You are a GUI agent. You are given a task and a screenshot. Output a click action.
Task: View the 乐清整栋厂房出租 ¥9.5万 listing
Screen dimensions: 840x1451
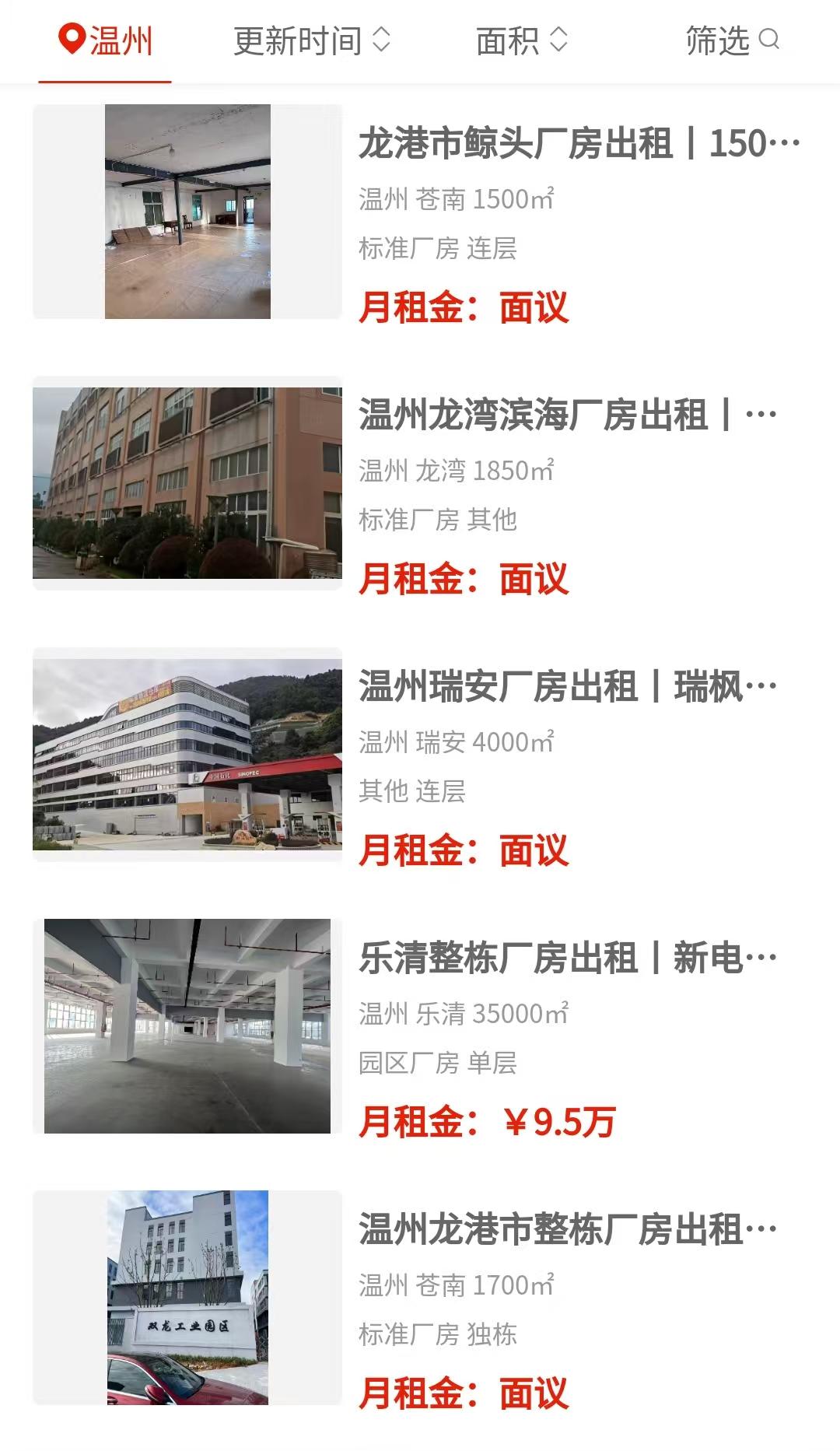point(568,958)
